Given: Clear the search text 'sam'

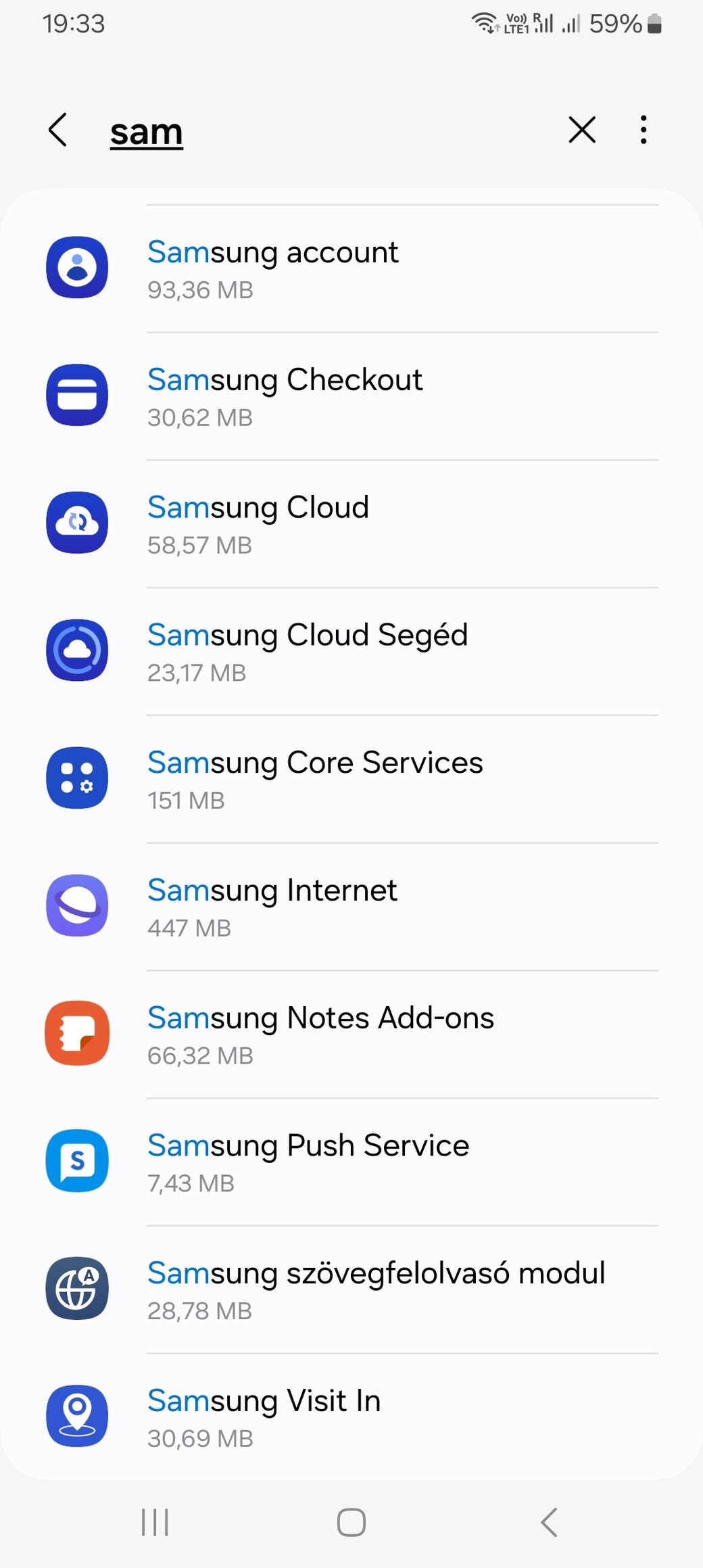Looking at the screenshot, I should [x=582, y=130].
